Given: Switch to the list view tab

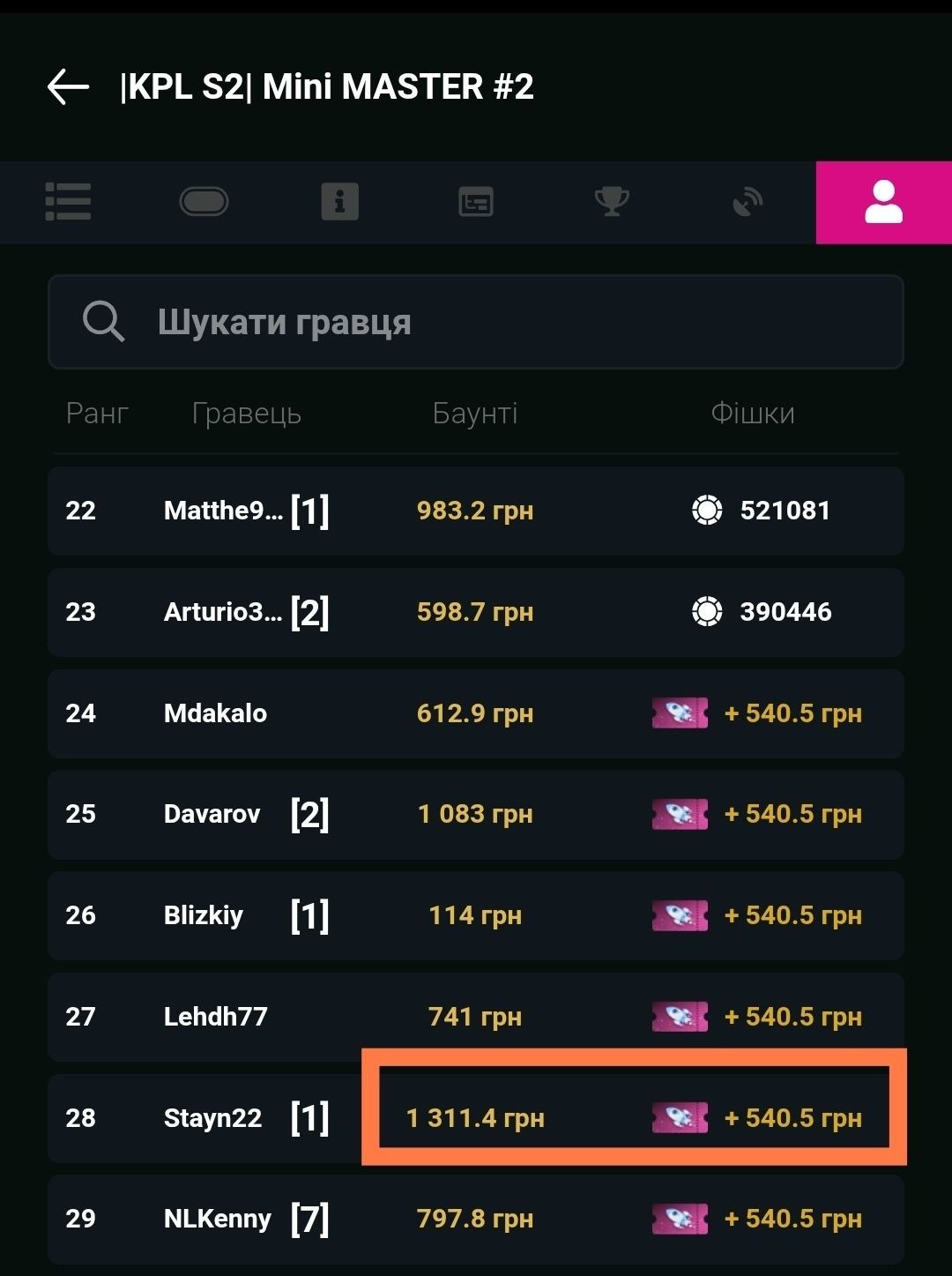Looking at the screenshot, I should 68,202.
